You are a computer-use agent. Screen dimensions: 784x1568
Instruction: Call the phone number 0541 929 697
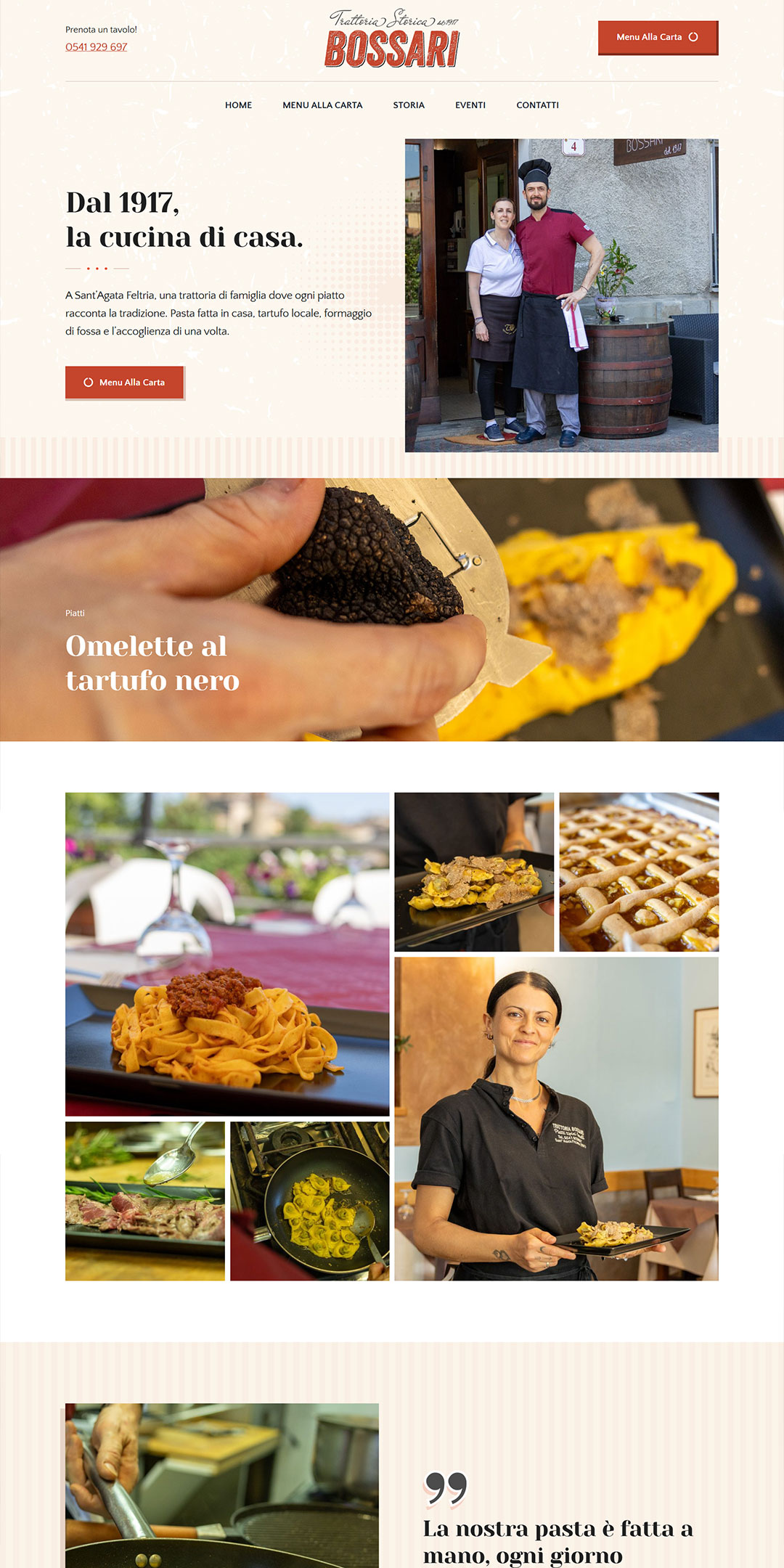pyautogui.click(x=96, y=47)
